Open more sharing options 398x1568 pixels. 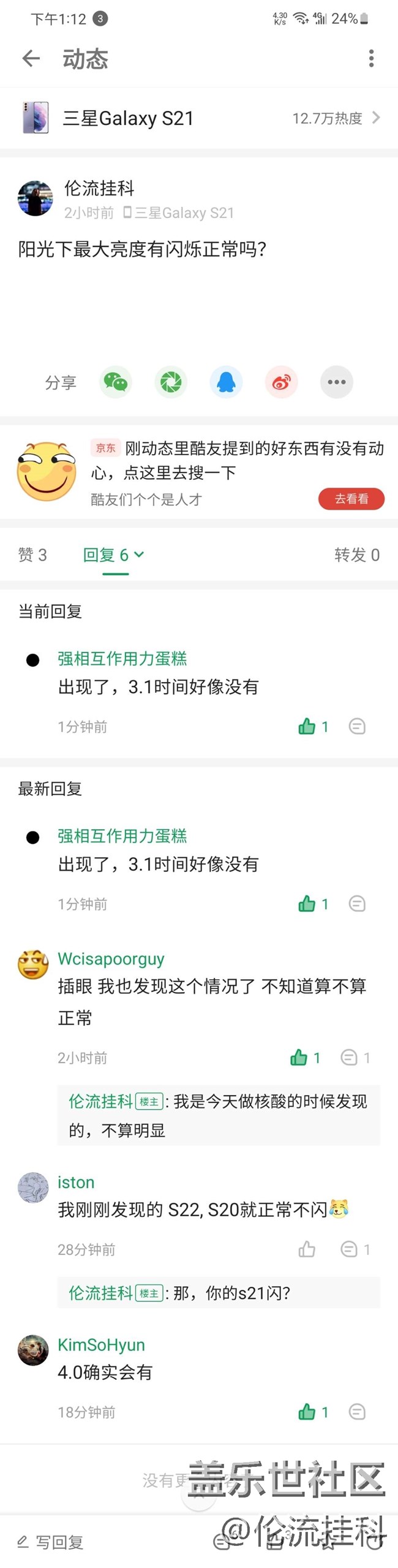point(336,382)
